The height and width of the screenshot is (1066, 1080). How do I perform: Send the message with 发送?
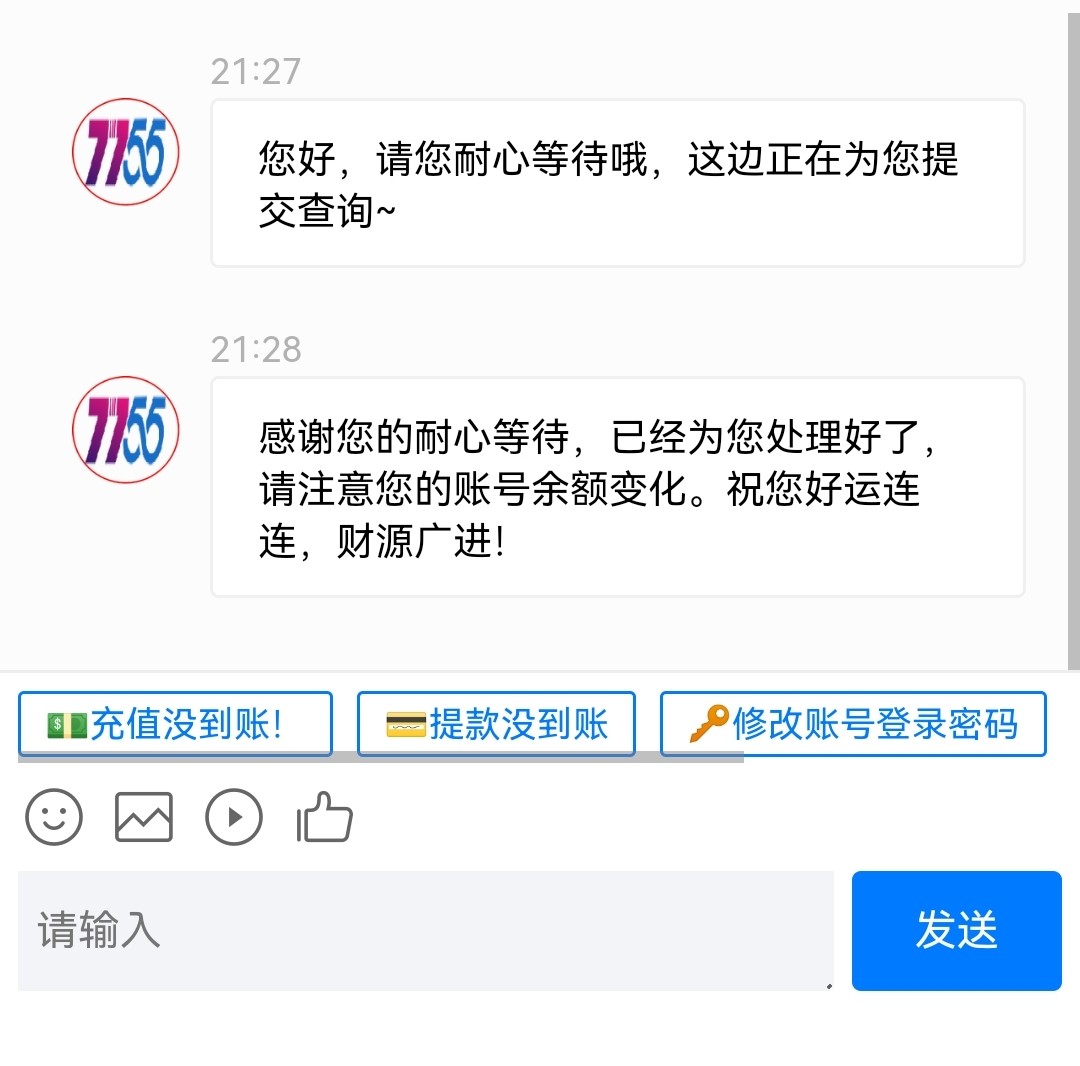(956, 930)
